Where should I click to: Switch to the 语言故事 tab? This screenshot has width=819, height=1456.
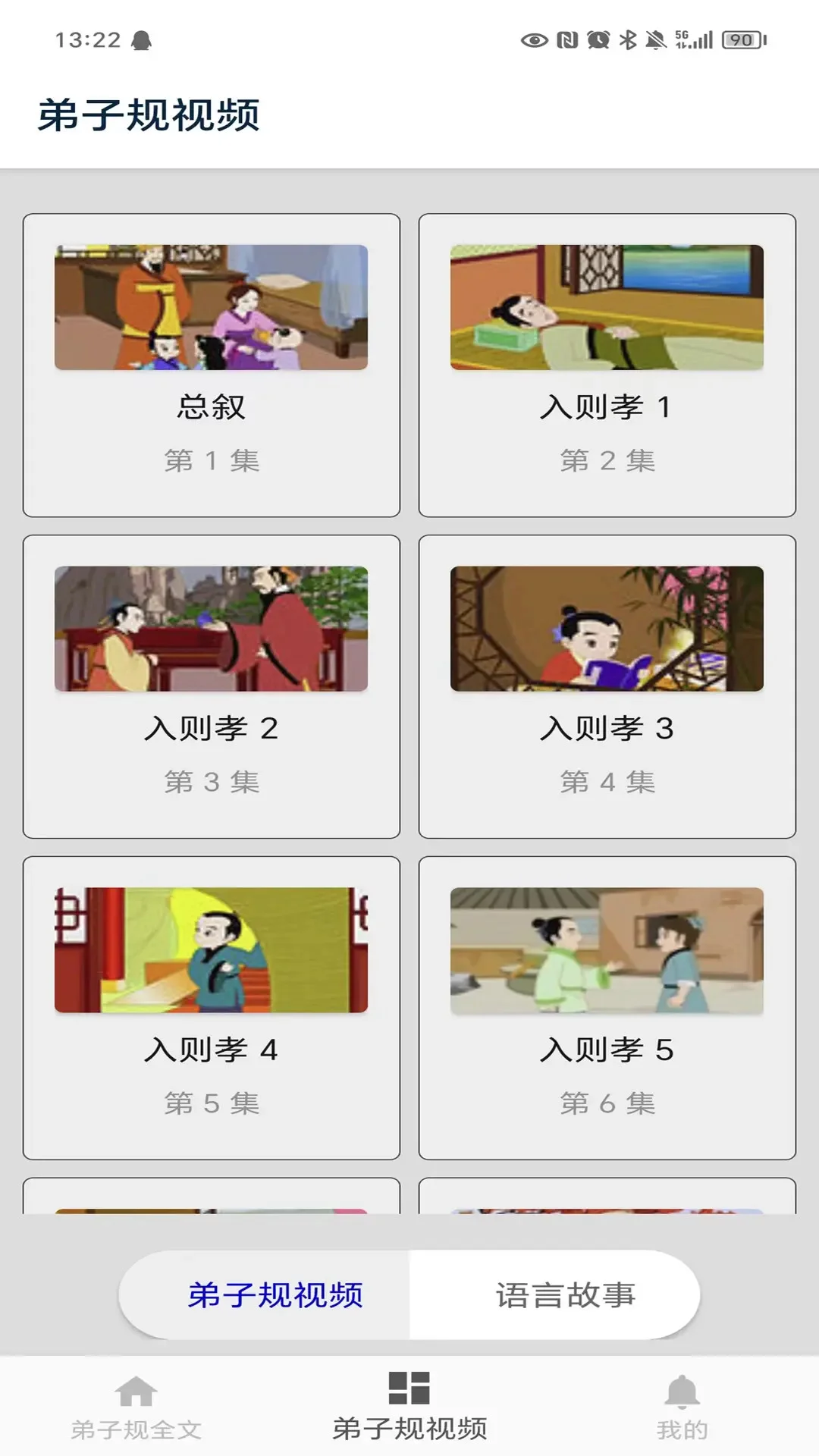[x=566, y=1294]
